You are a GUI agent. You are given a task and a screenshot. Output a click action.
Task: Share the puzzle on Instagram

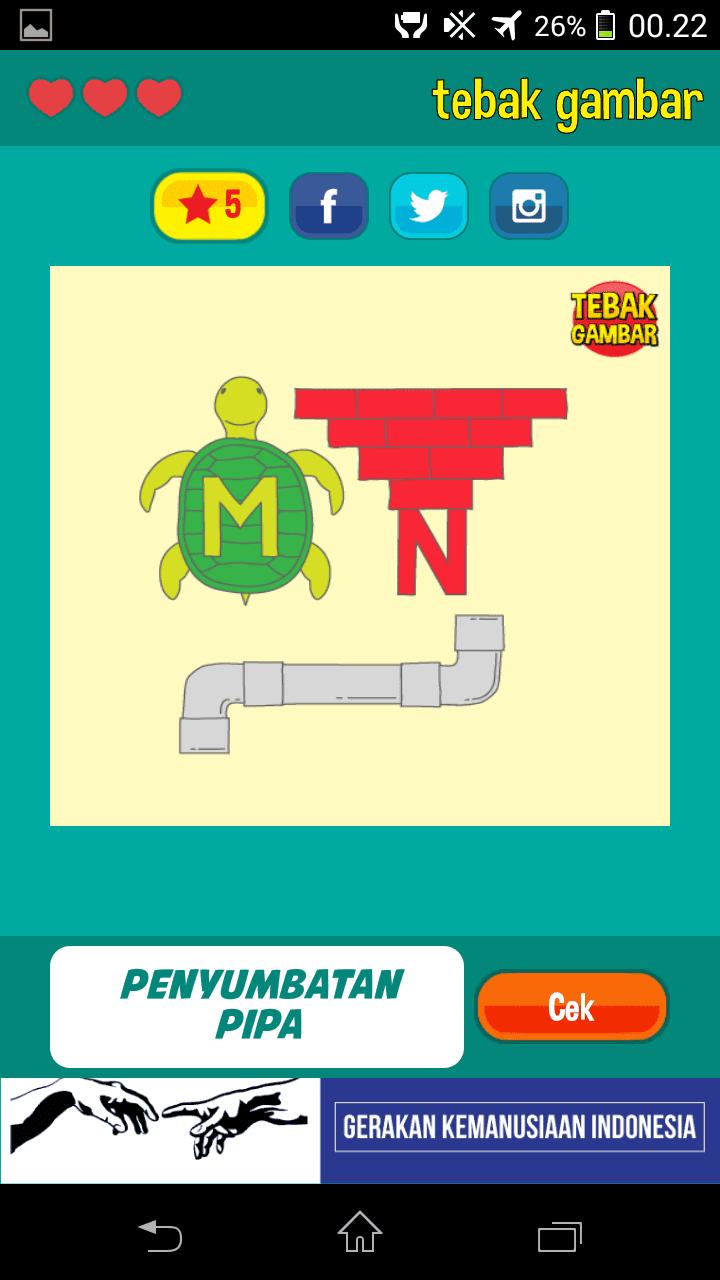click(528, 206)
